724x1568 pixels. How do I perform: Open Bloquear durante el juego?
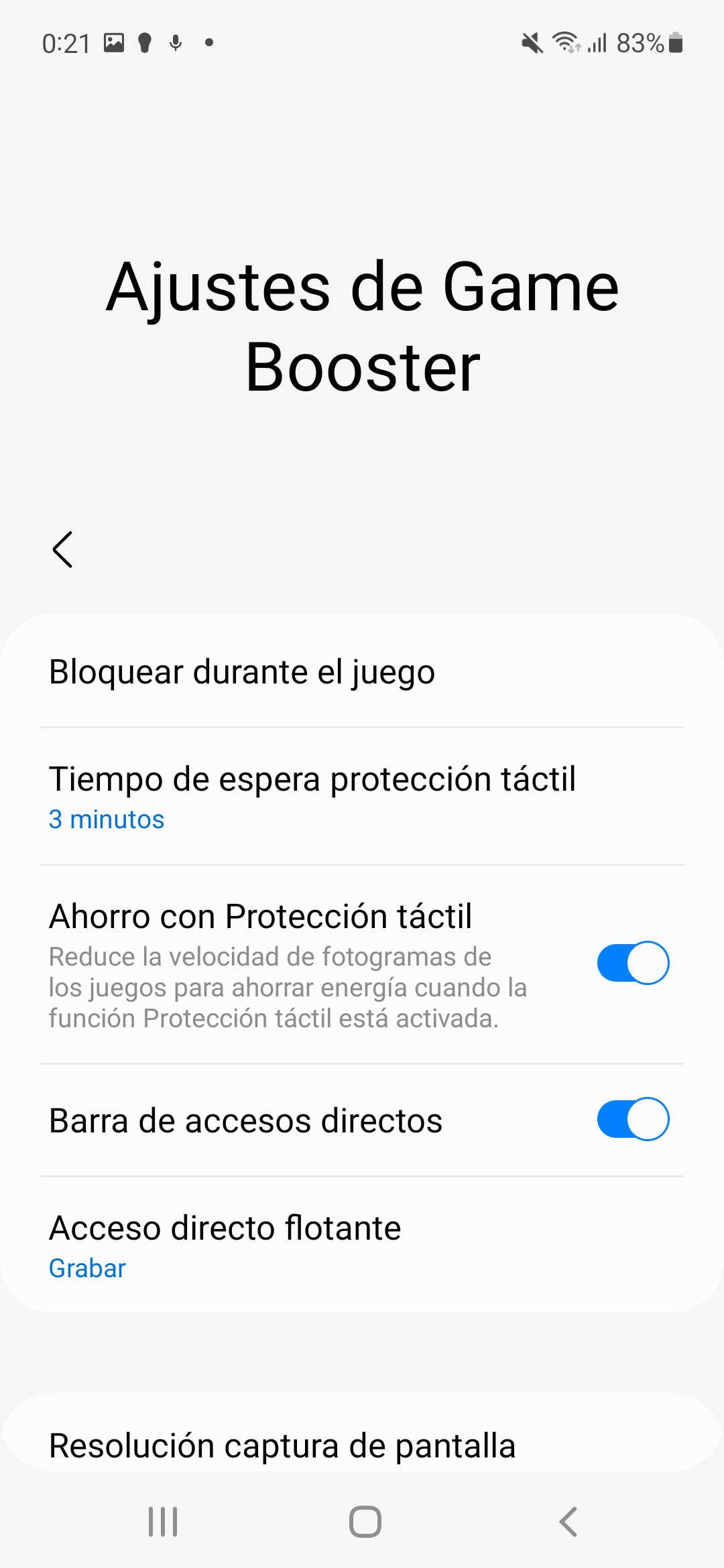click(362, 672)
